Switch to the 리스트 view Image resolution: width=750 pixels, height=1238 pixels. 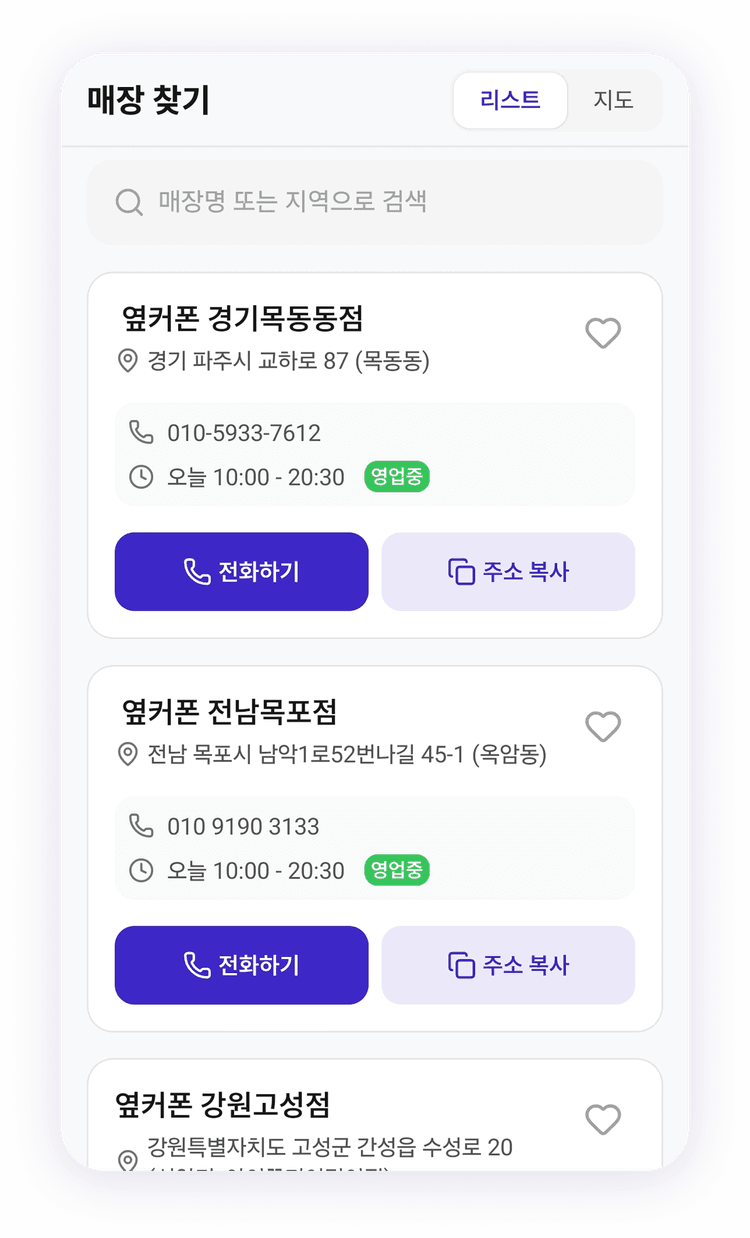point(510,100)
